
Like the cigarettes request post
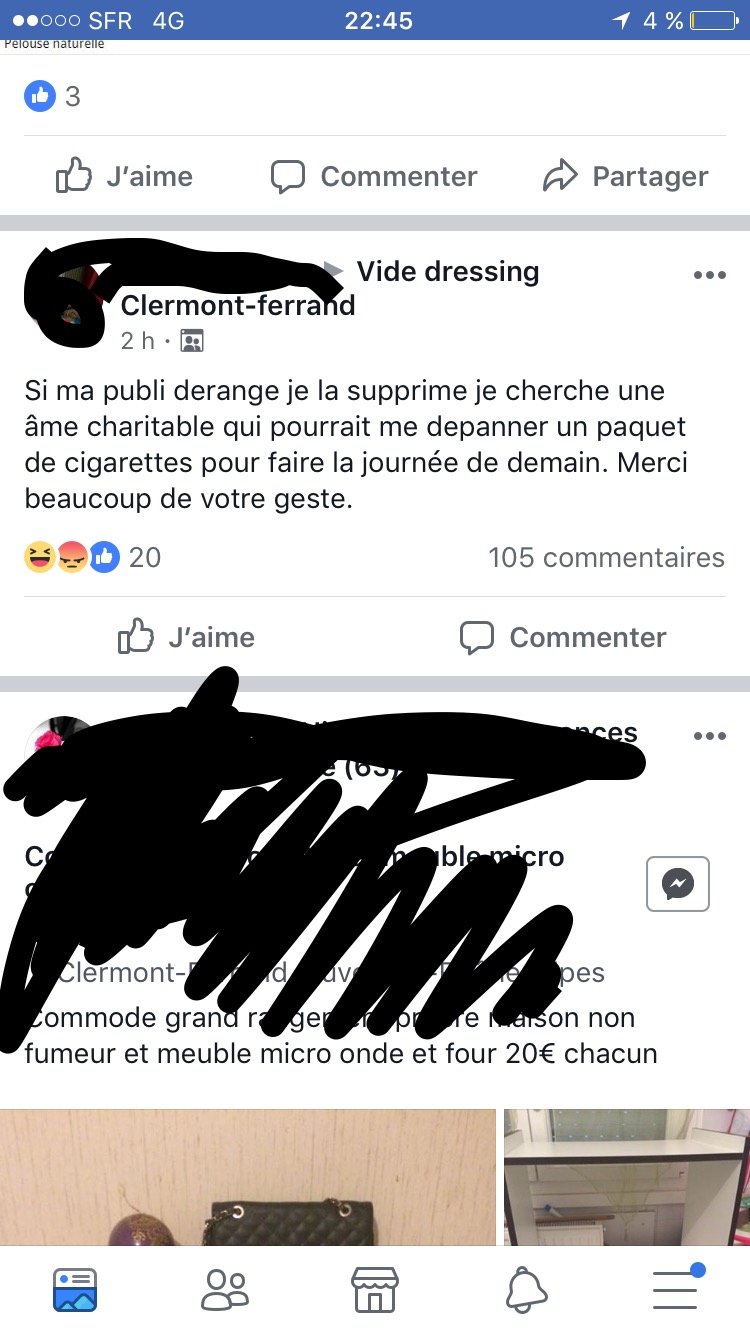click(186, 637)
